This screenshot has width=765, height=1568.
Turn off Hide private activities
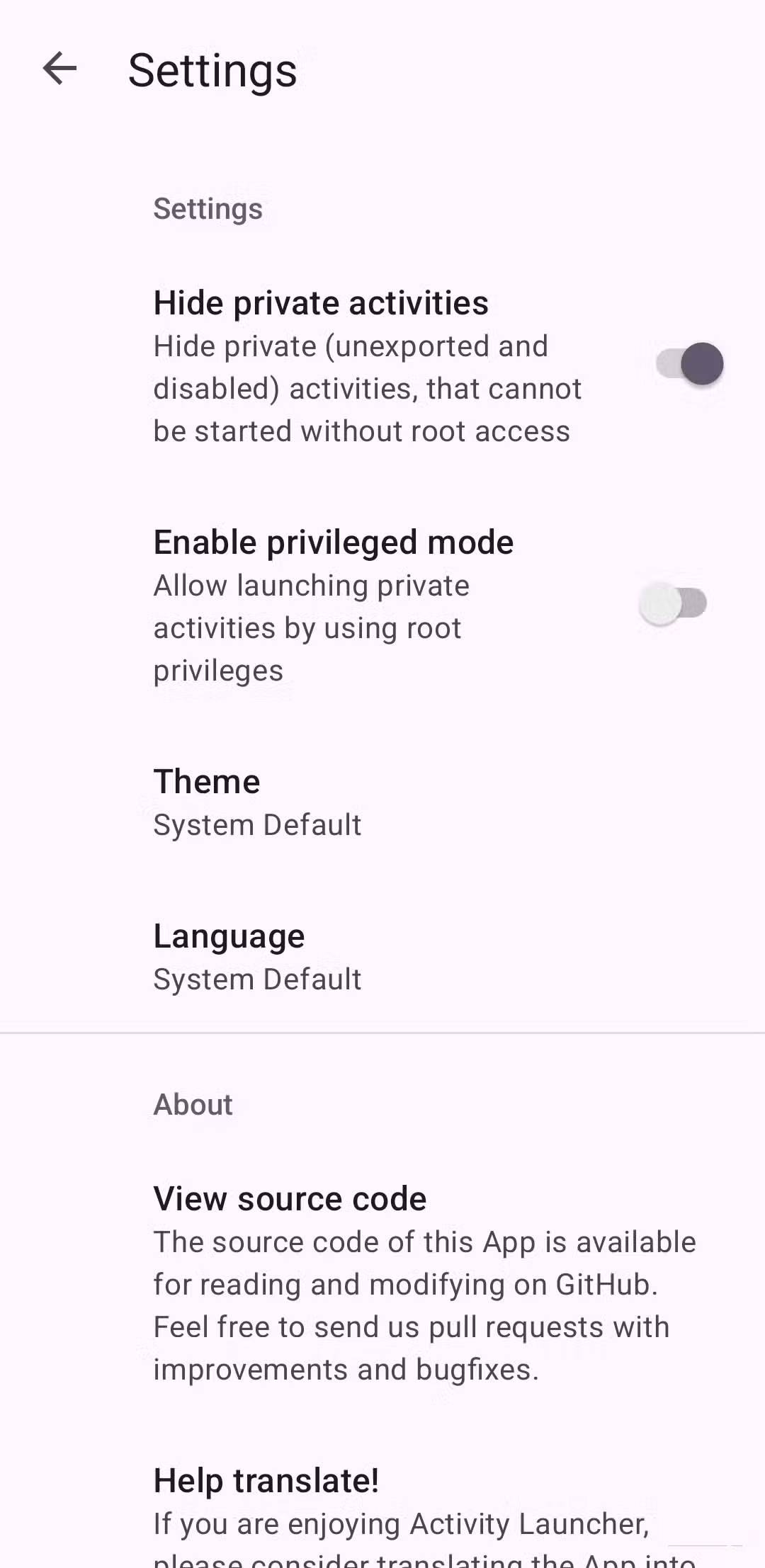pyautogui.click(x=689, y=364)
